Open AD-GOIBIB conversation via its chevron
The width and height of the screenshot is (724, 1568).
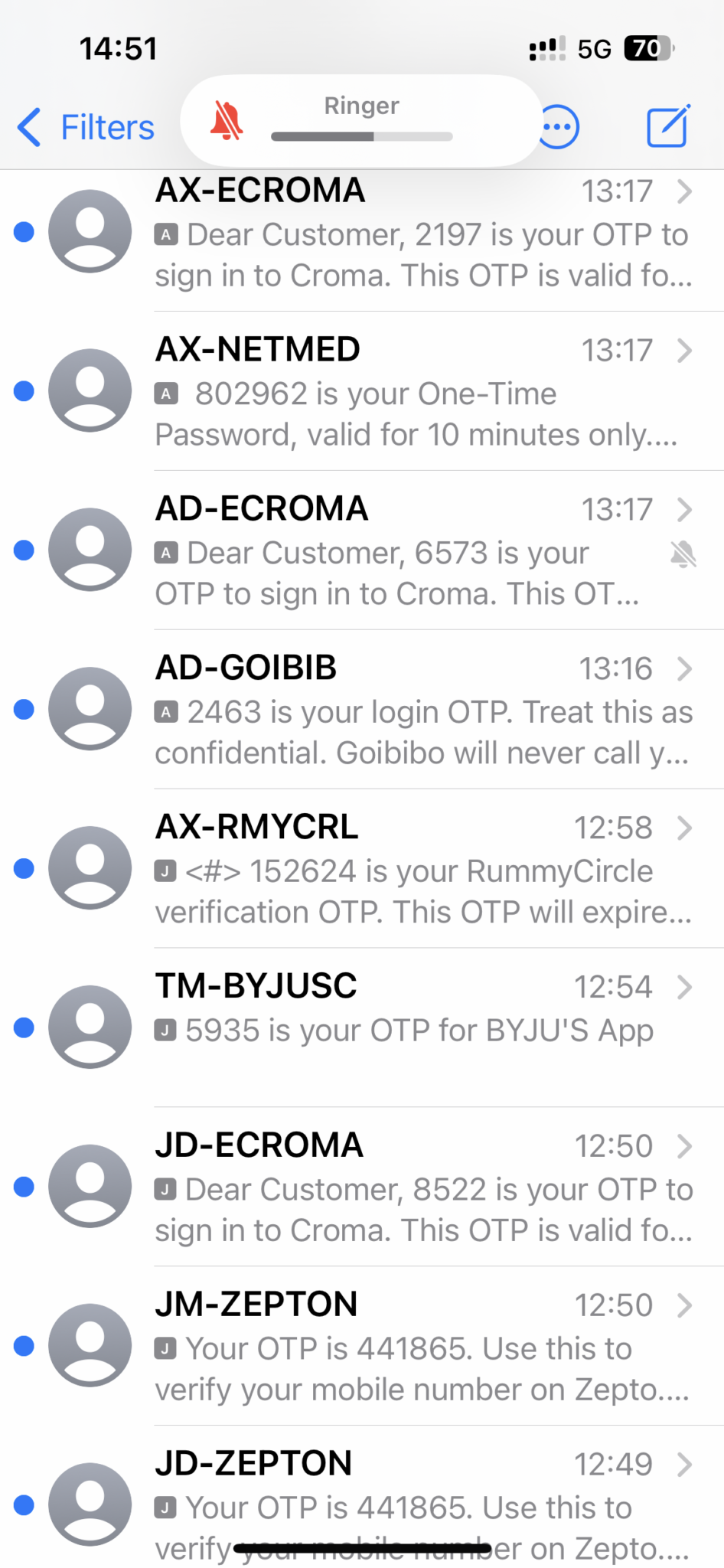tap(685, 669)
